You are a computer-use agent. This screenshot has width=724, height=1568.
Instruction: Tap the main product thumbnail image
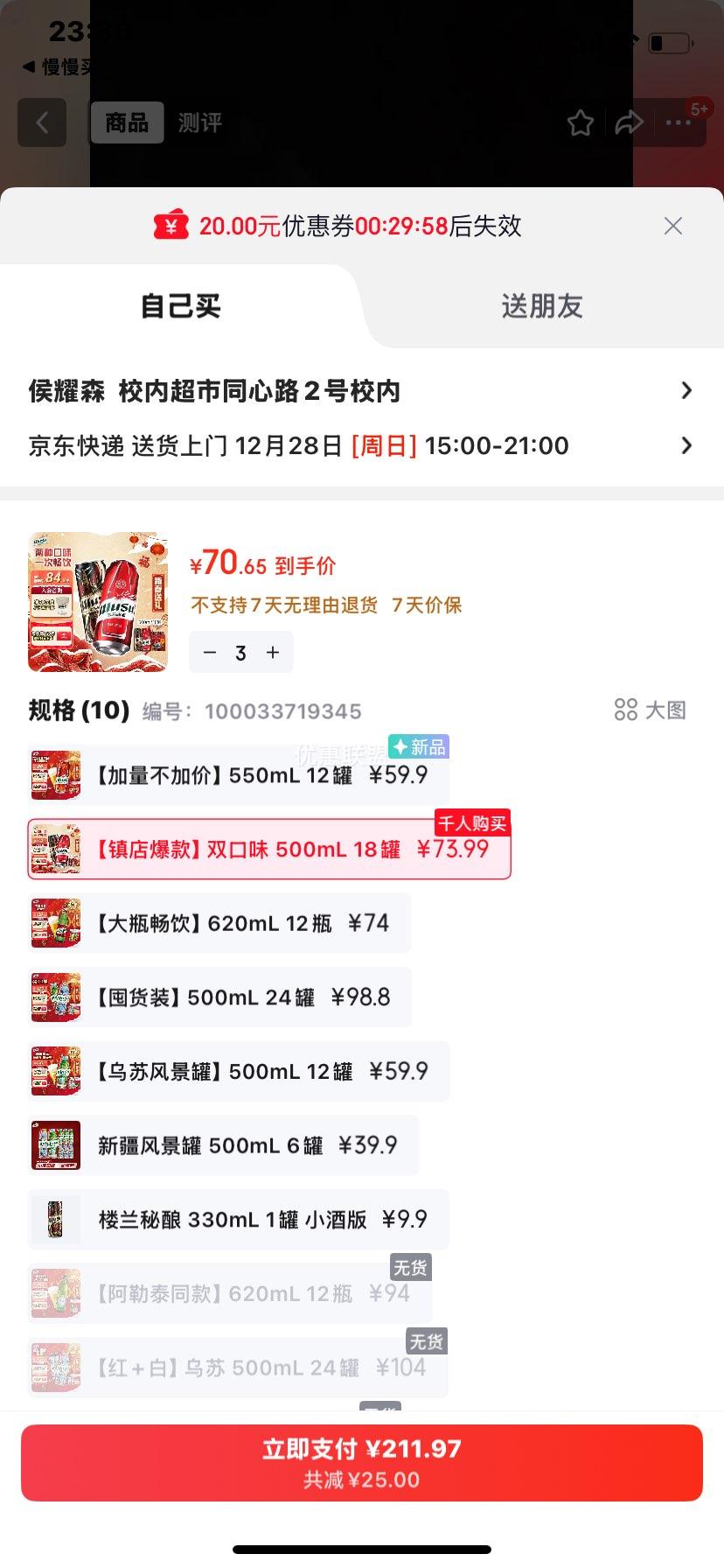97,602
